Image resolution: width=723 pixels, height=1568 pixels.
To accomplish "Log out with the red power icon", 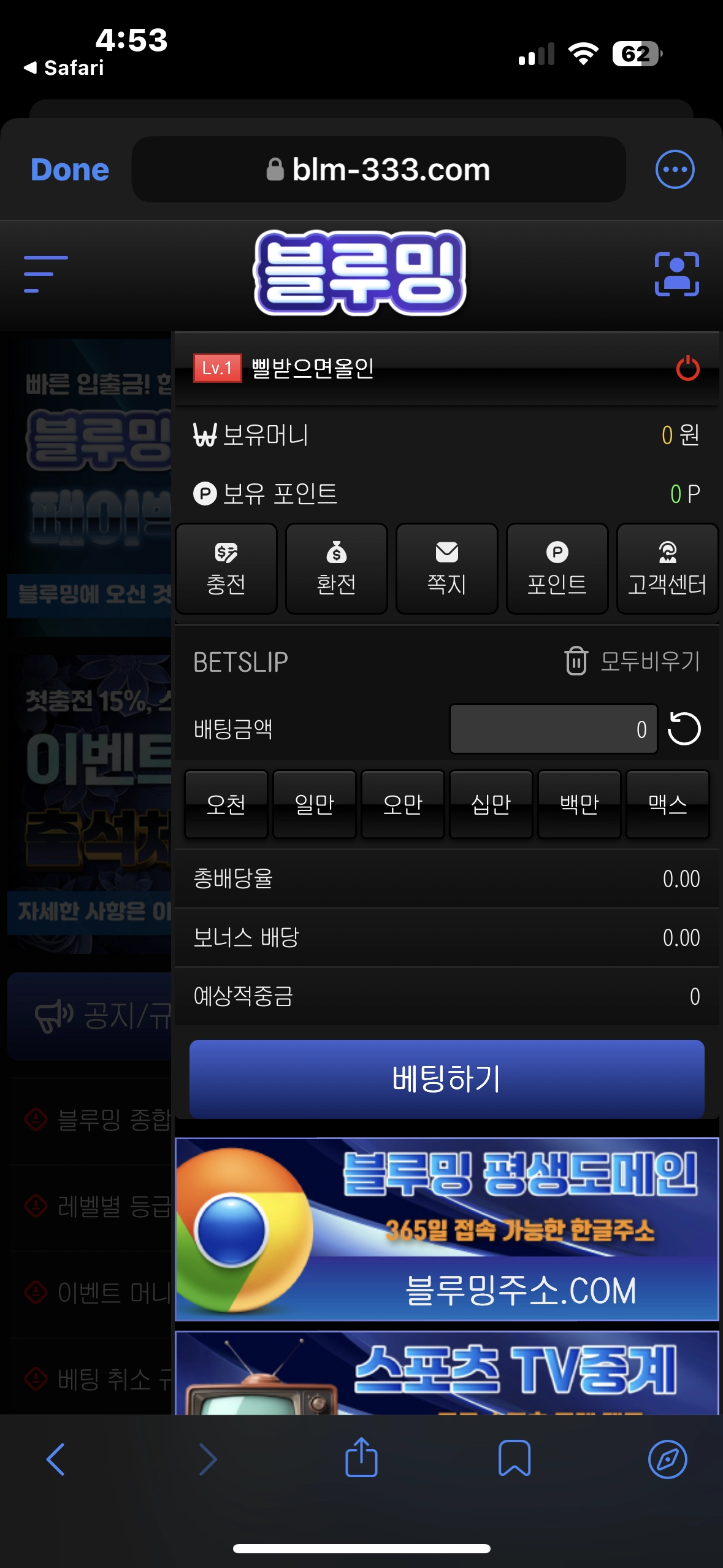I will click(687, 368).
